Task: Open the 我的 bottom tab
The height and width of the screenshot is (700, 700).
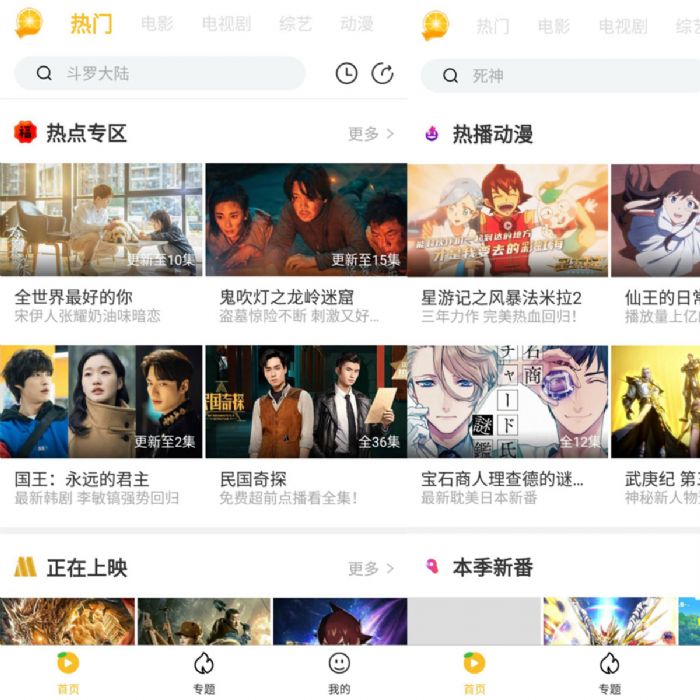Action: pos(339,672)
